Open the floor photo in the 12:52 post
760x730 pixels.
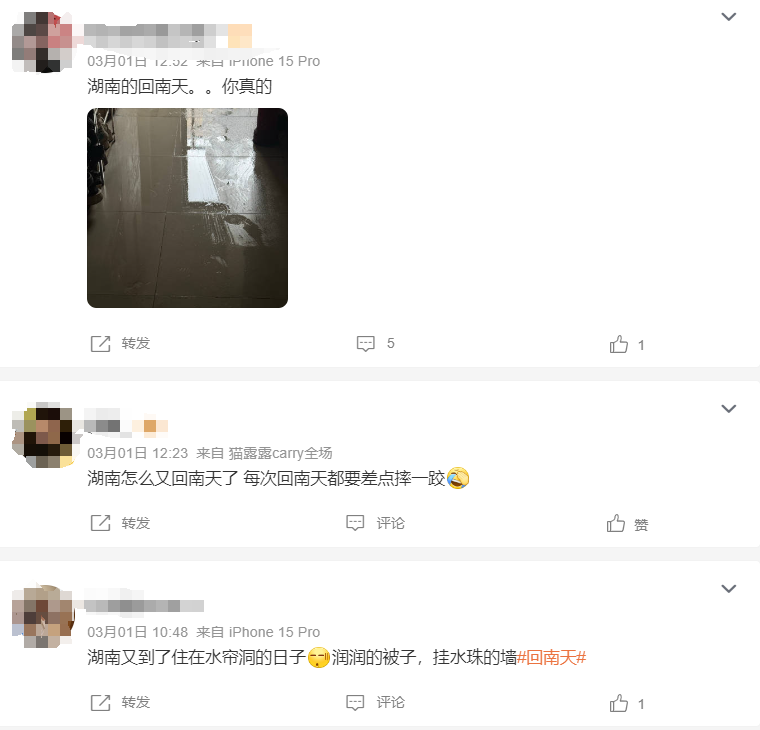[187, 207]
